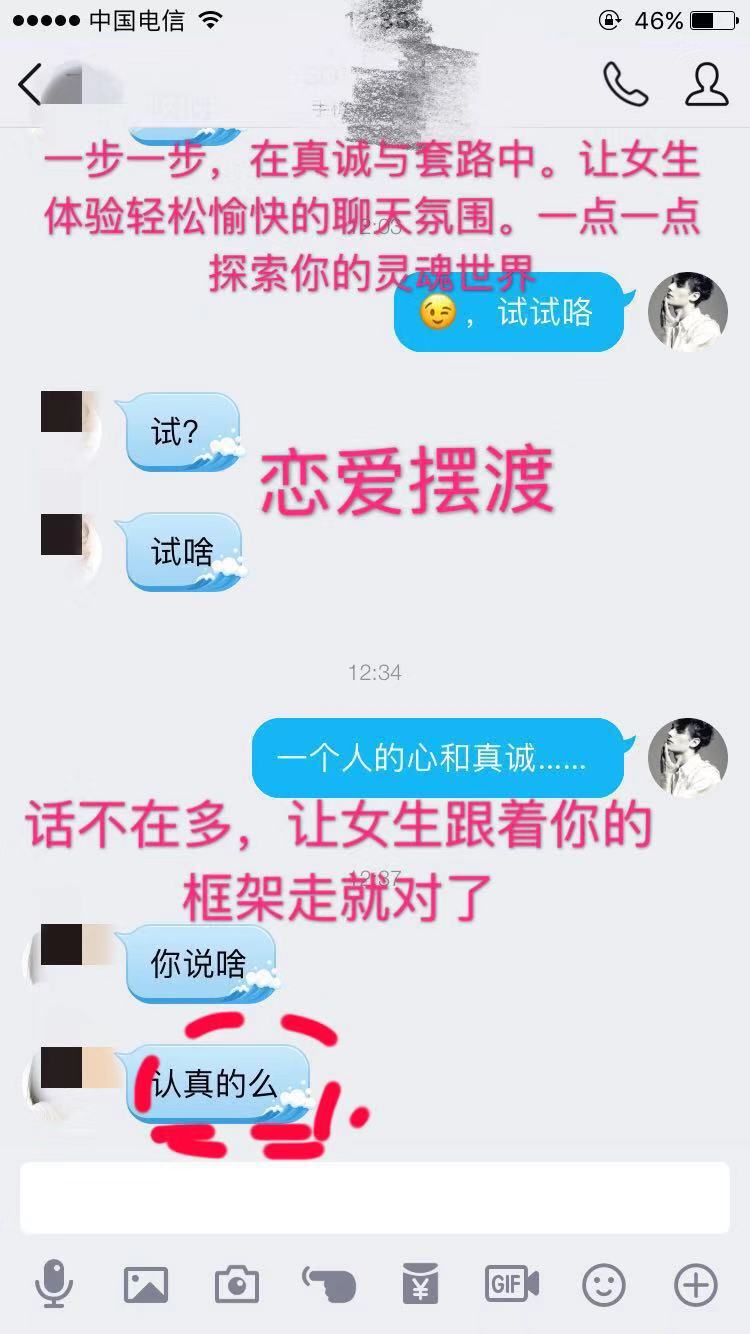
Task: Send a red packet
Action: tap(420, 1284)
